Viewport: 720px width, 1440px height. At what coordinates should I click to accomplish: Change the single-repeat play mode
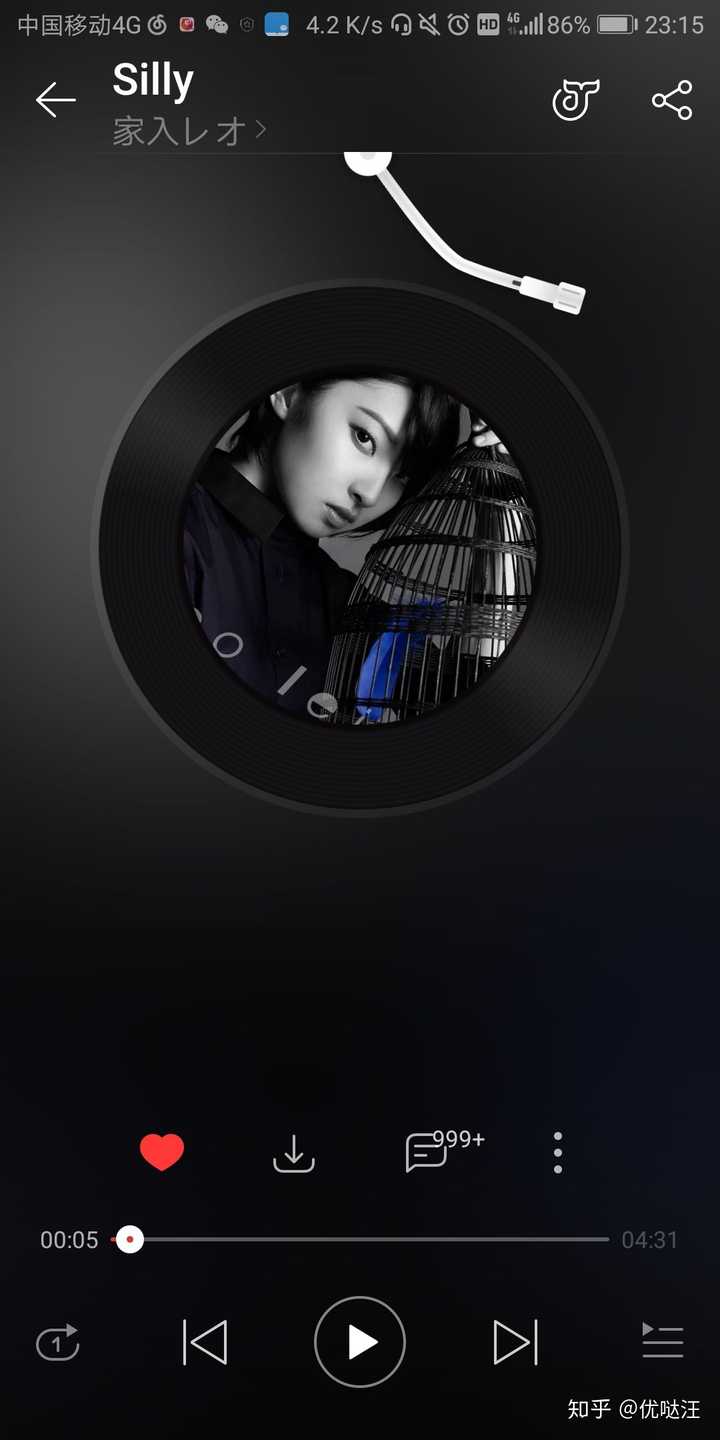(x=58, y=1342)
